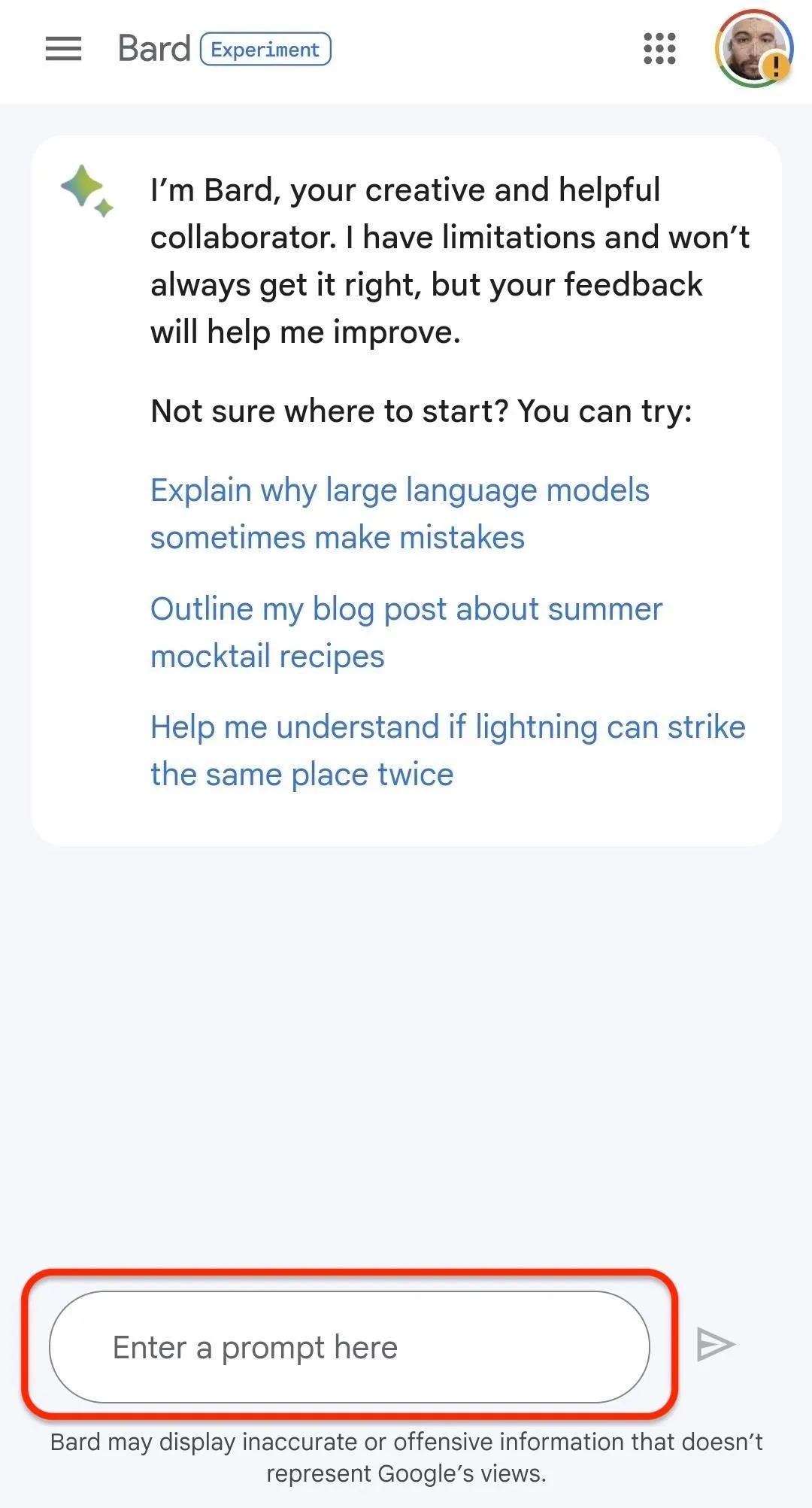The width and height of the screenshot is (812, 1508).
Task: Tap the send prompt arrow
Action: pyautogui.click(x=715, y=1345)
